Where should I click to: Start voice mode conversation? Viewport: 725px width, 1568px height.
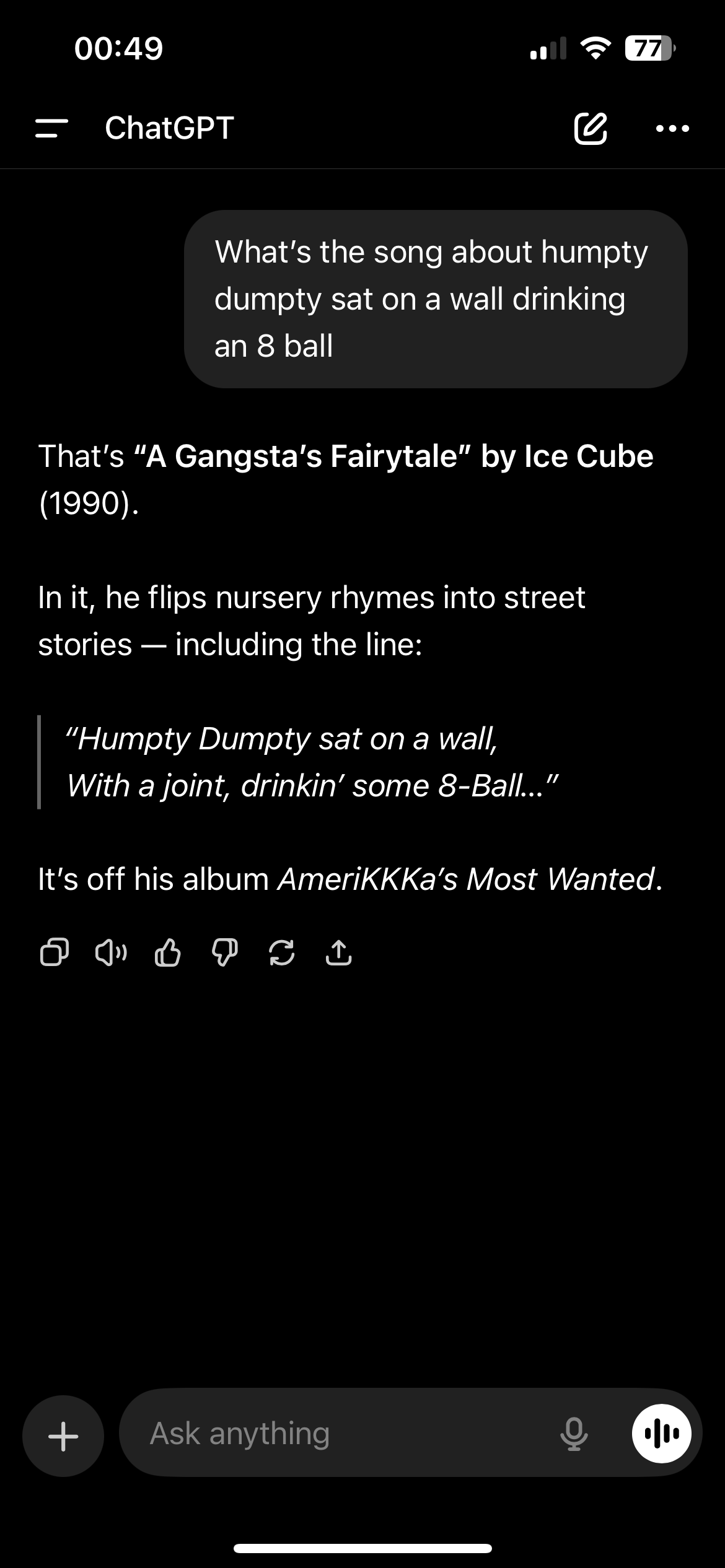coord(661,1434)
